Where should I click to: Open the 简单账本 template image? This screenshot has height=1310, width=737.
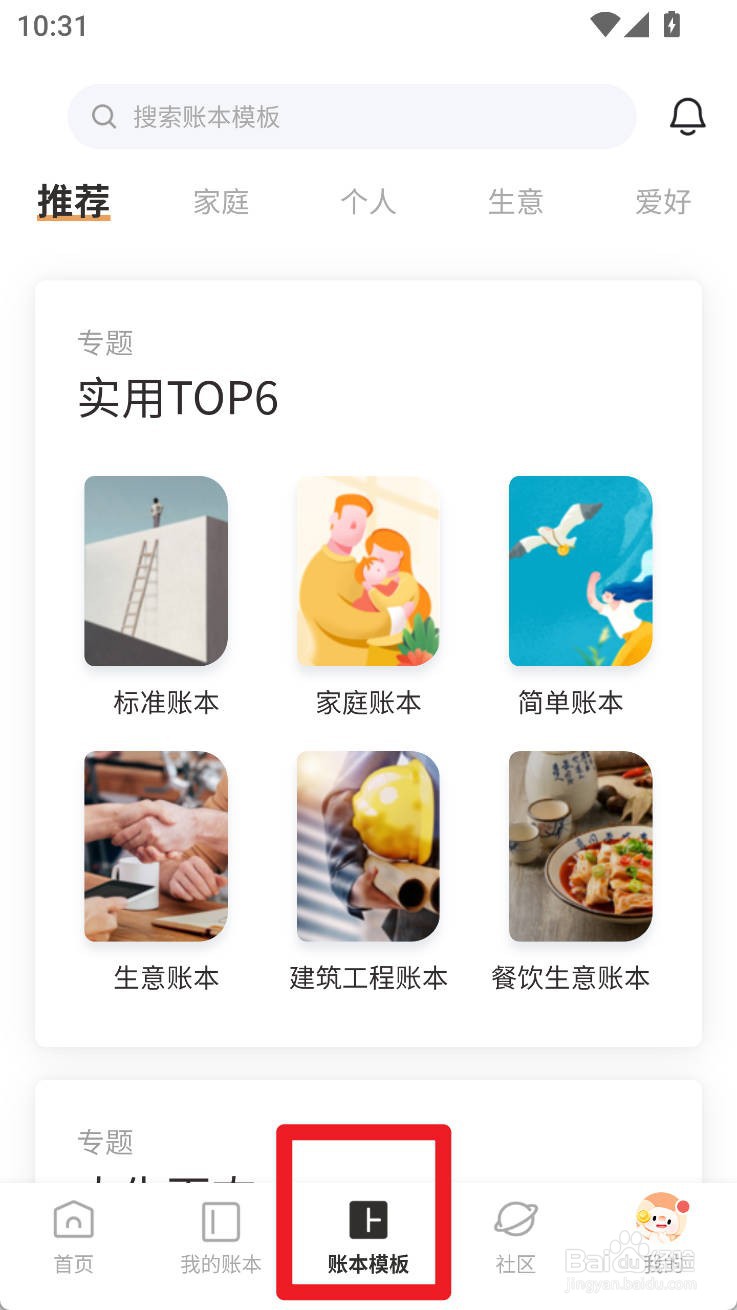(x=580, y=571)
